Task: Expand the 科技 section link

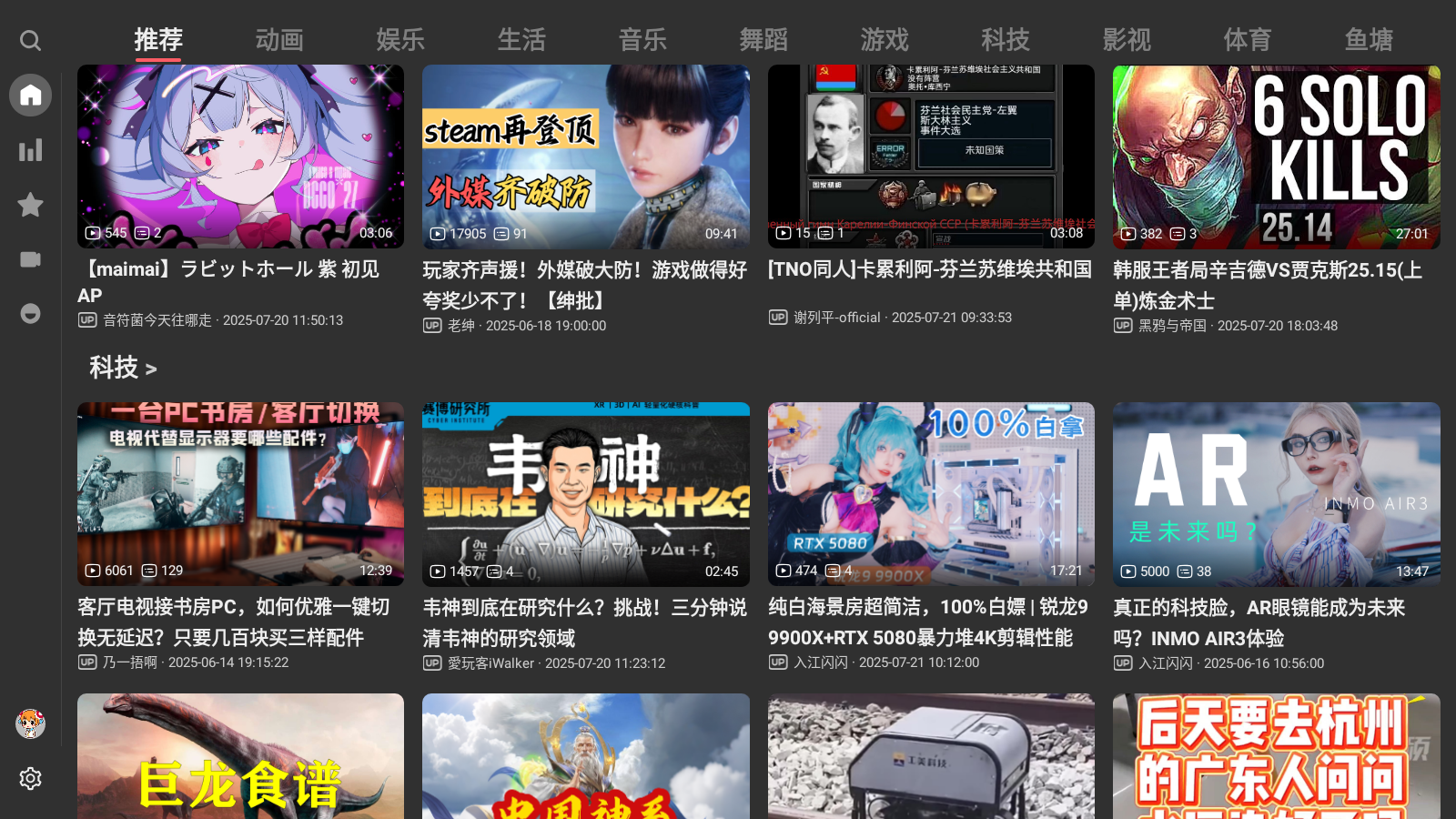Action: (x=123, y=368)
